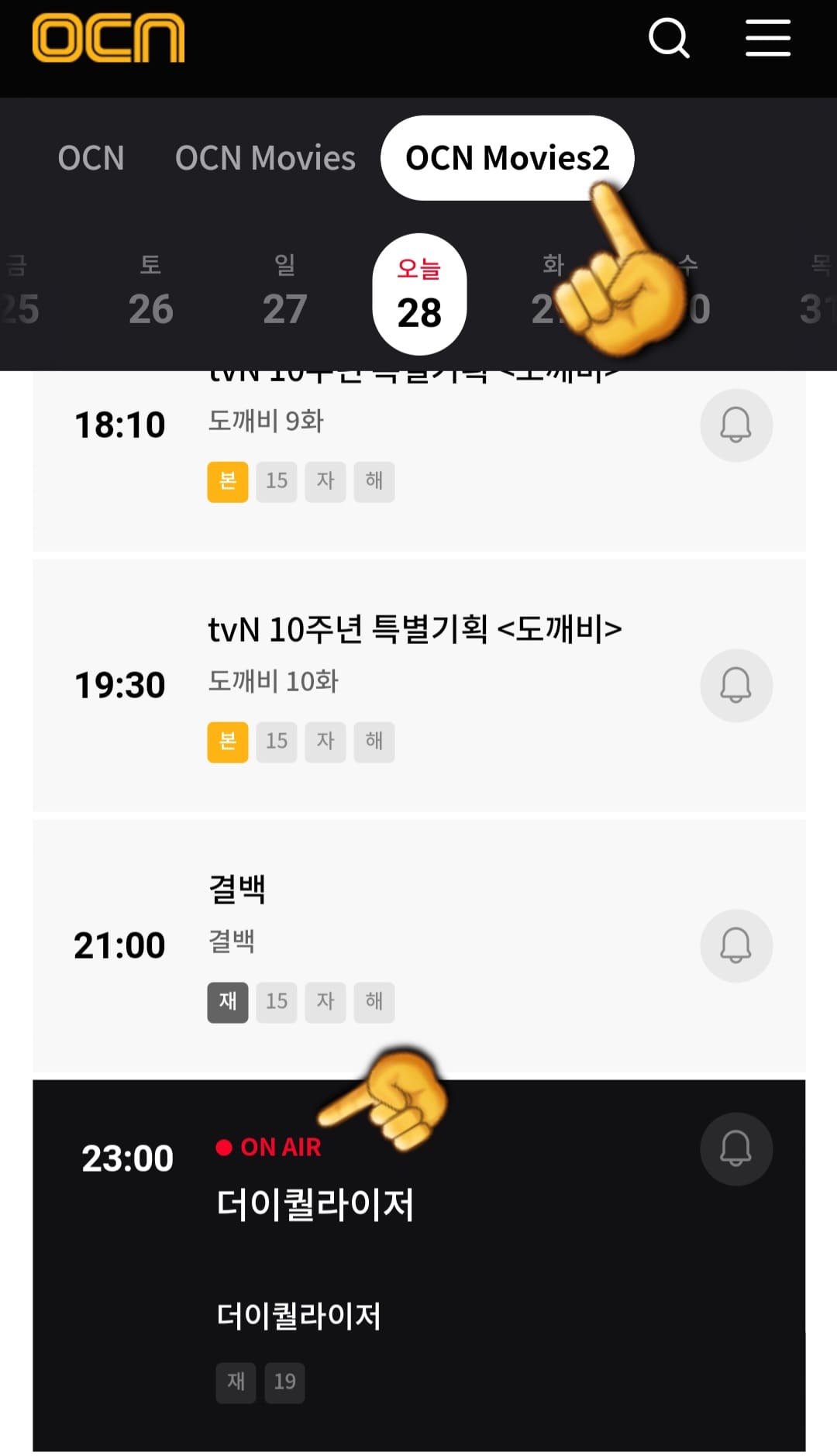Set reminder bell for 결백
Viewport: 837px width, 1456px height.
click(x=735, y=946)
